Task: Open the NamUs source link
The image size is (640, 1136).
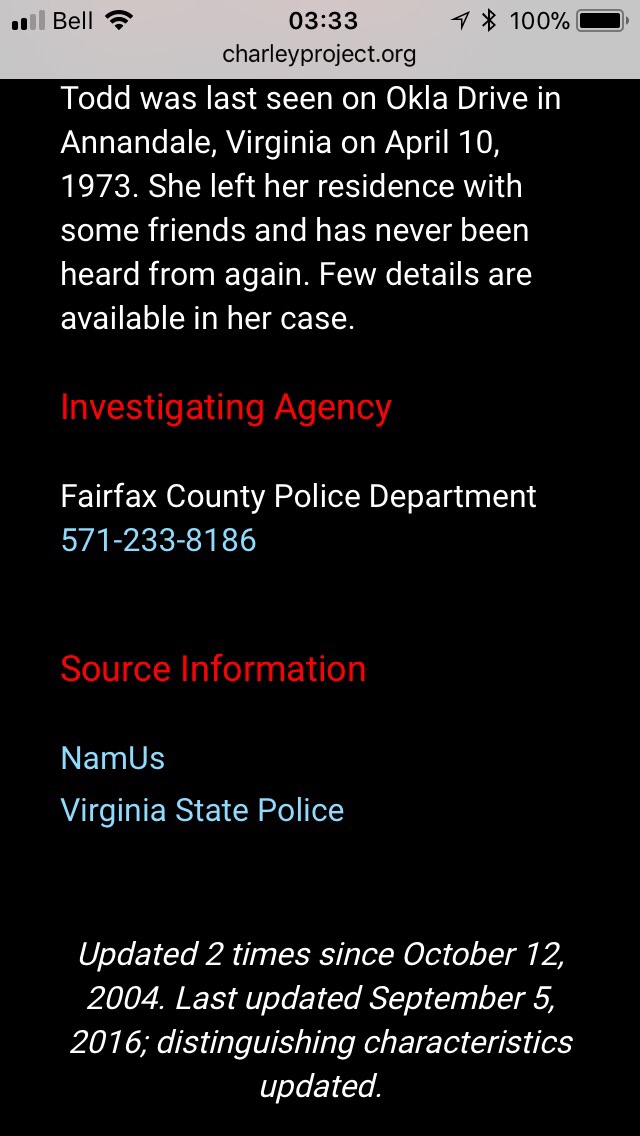Action: point(112,758)
